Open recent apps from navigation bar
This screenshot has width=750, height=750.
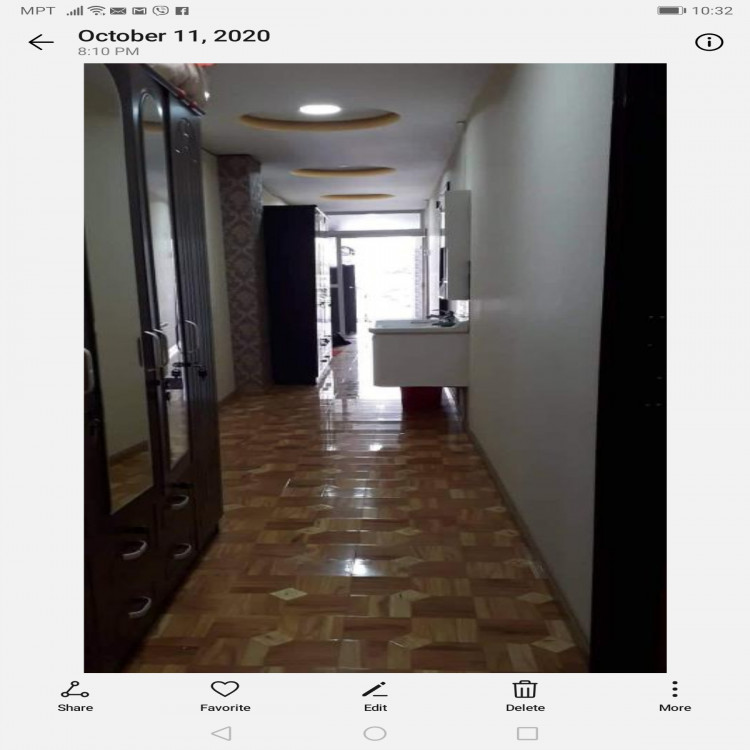(x=527, y=733)
